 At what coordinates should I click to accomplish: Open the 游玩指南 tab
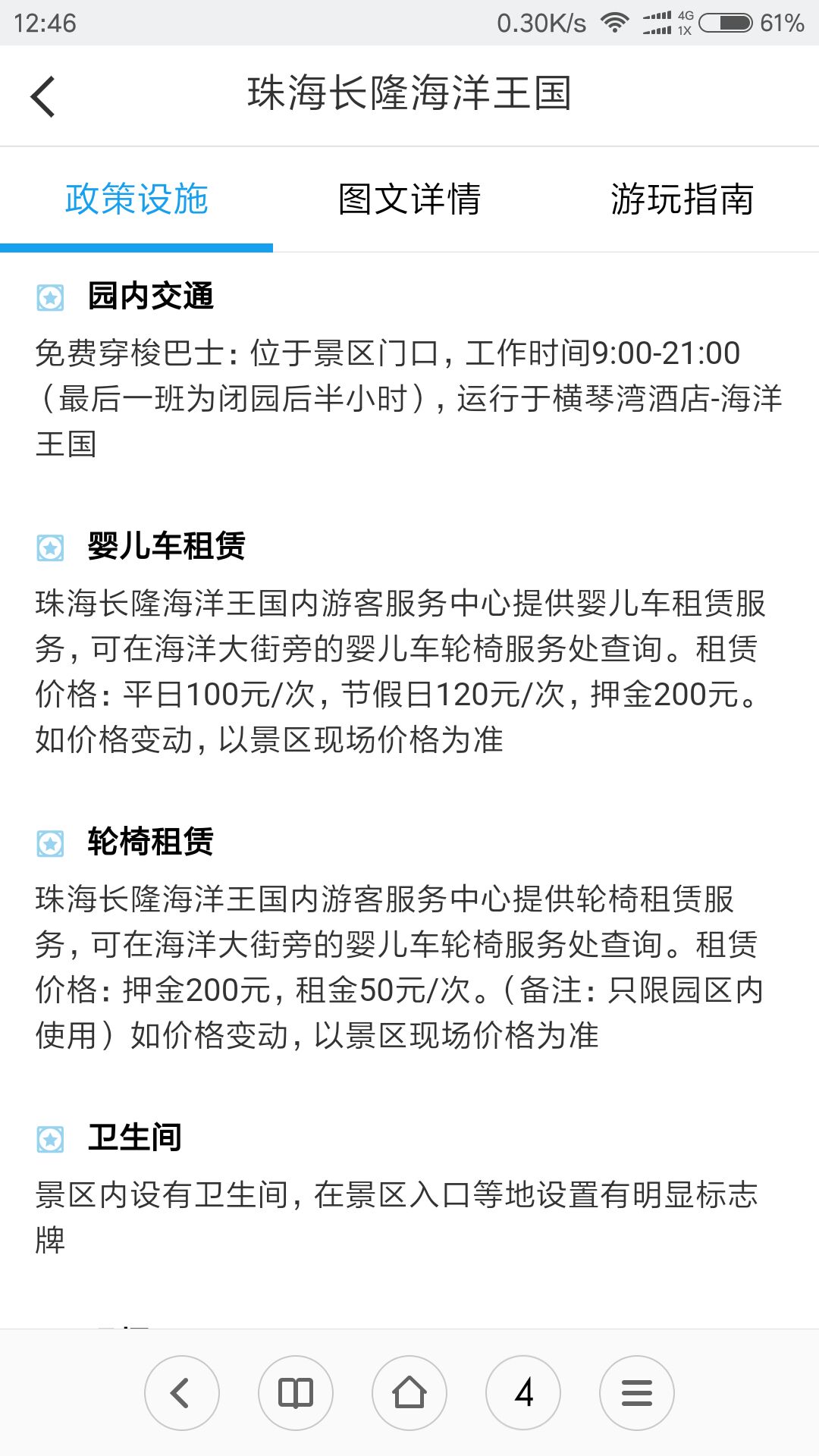coord(682,199)
